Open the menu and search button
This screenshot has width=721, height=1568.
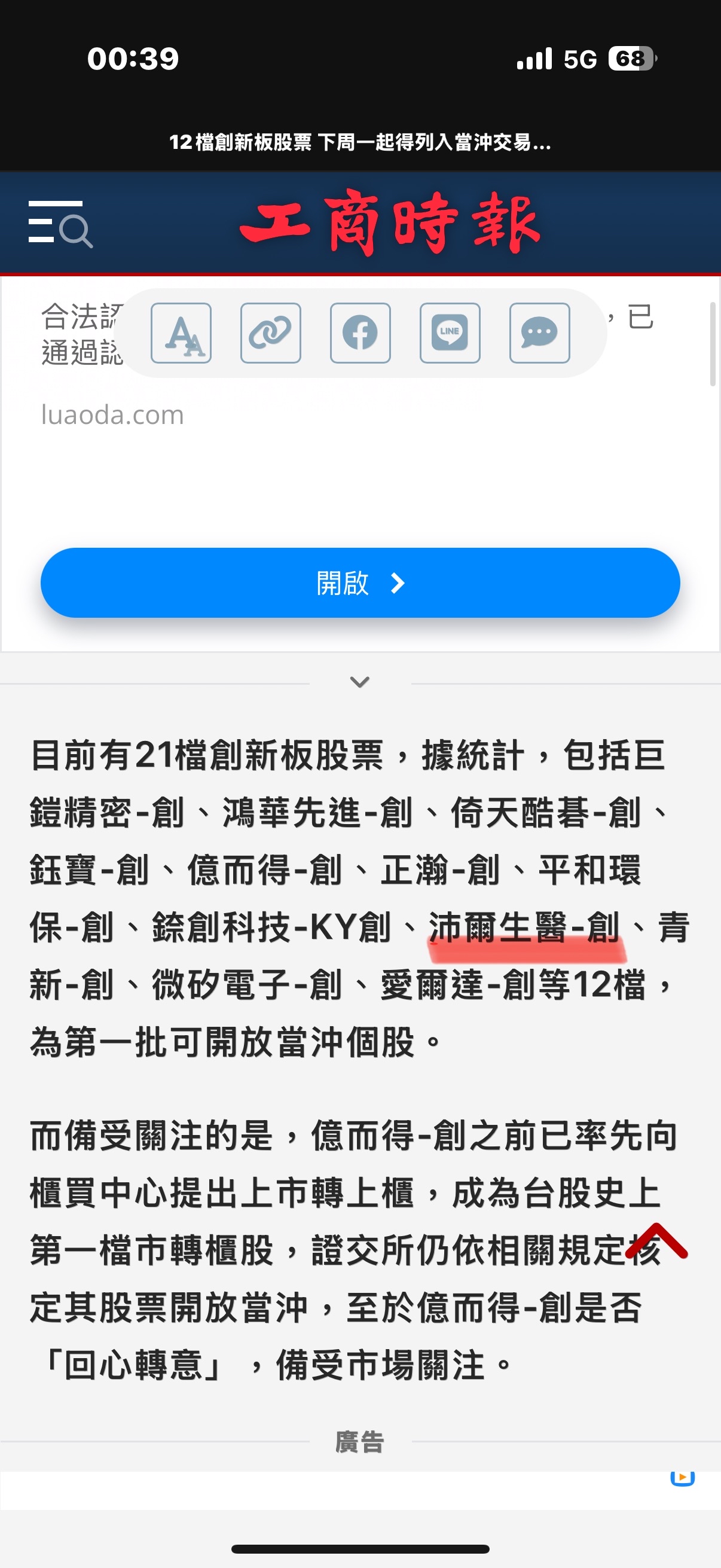(x=60, y=224)
